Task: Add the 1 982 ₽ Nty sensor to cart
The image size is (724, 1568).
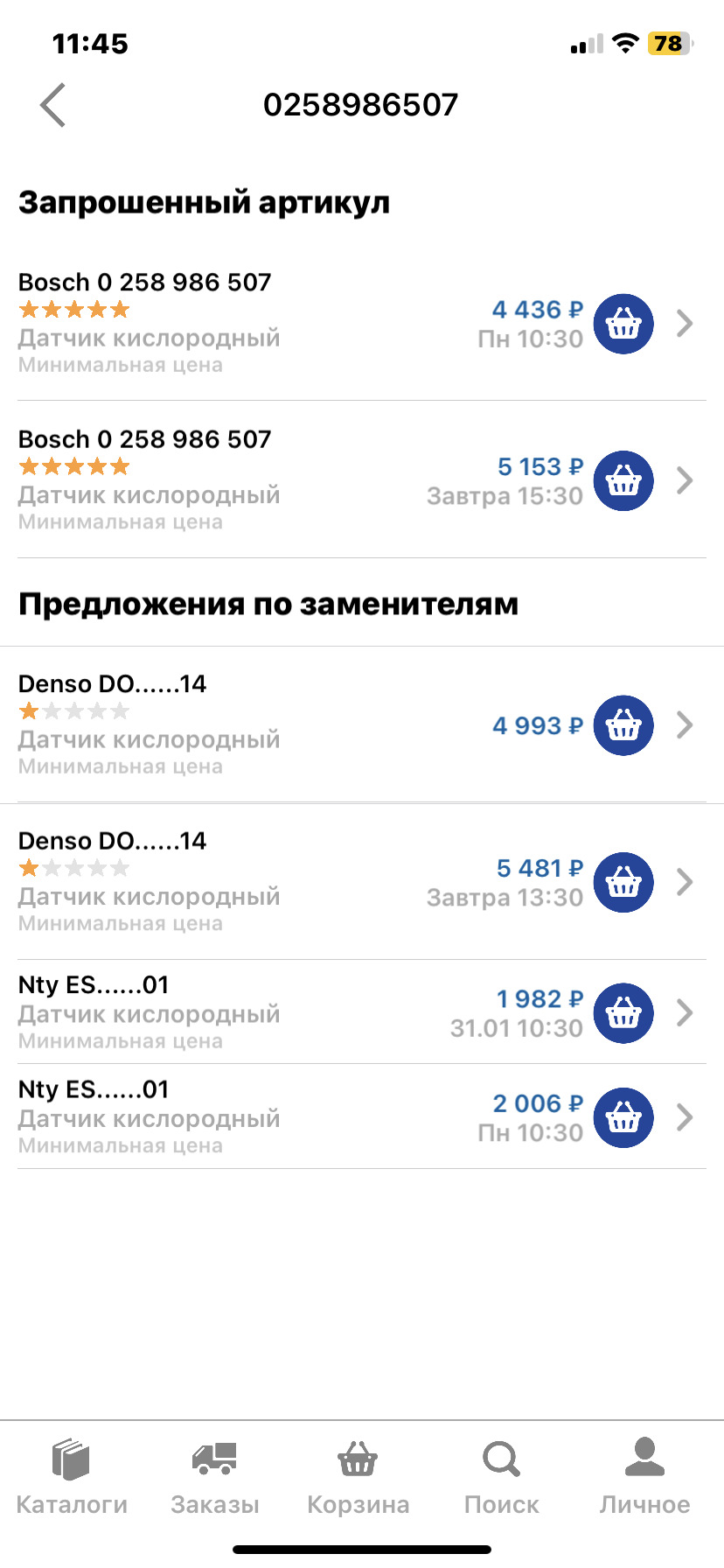Action: coord(623,1012)
